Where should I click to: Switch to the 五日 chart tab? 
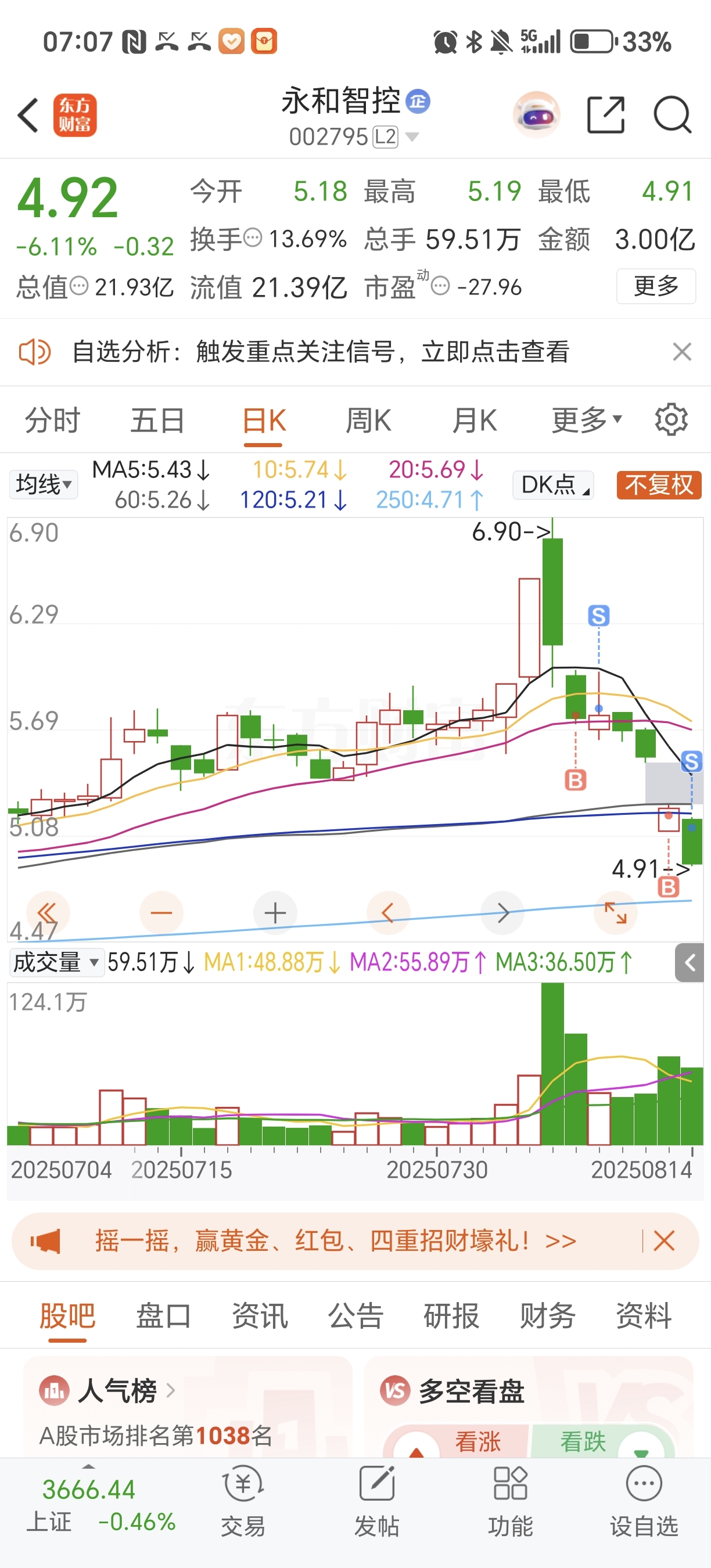coord(157,420)
